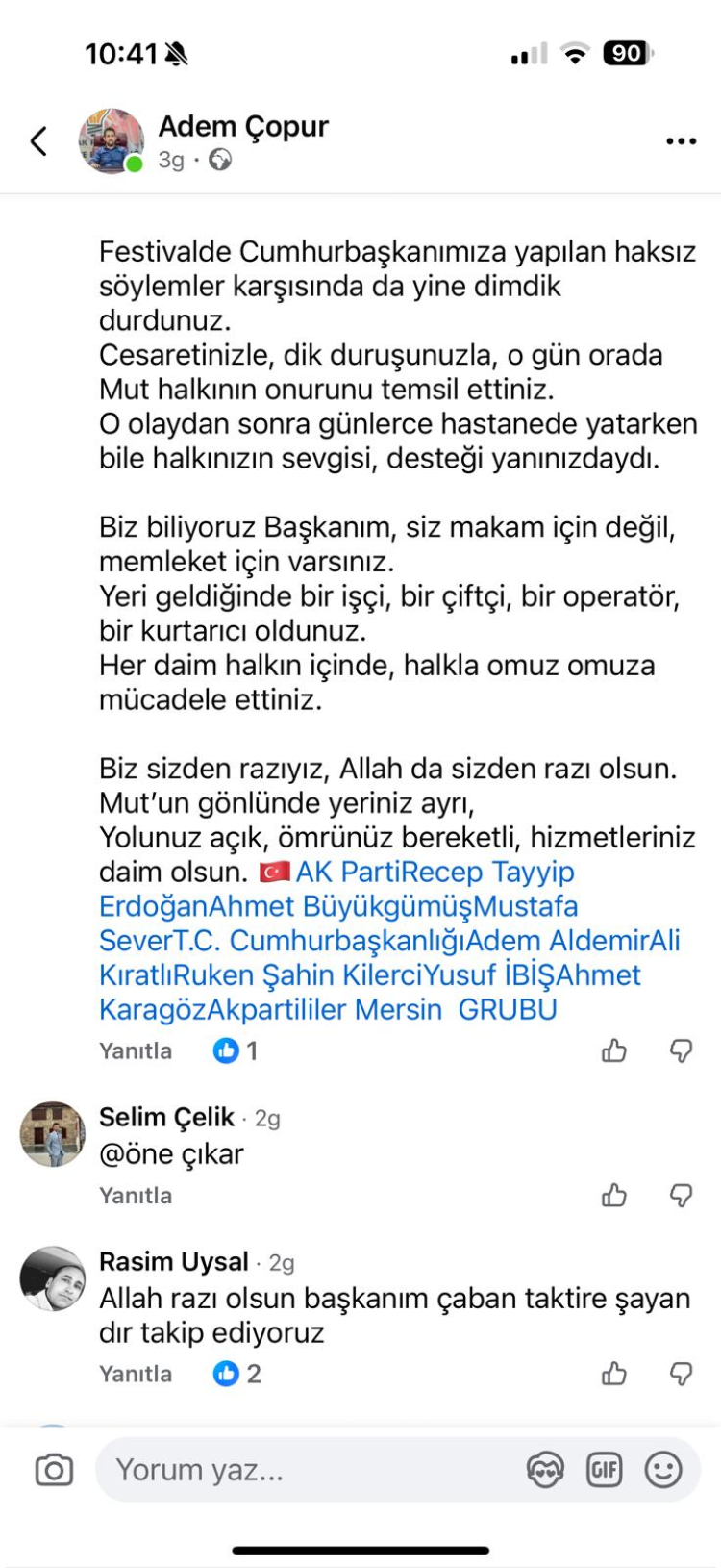Dislike the long comment with thumbs down
This screenshot has height=1568, width=721.
[x=681, y=1050]
